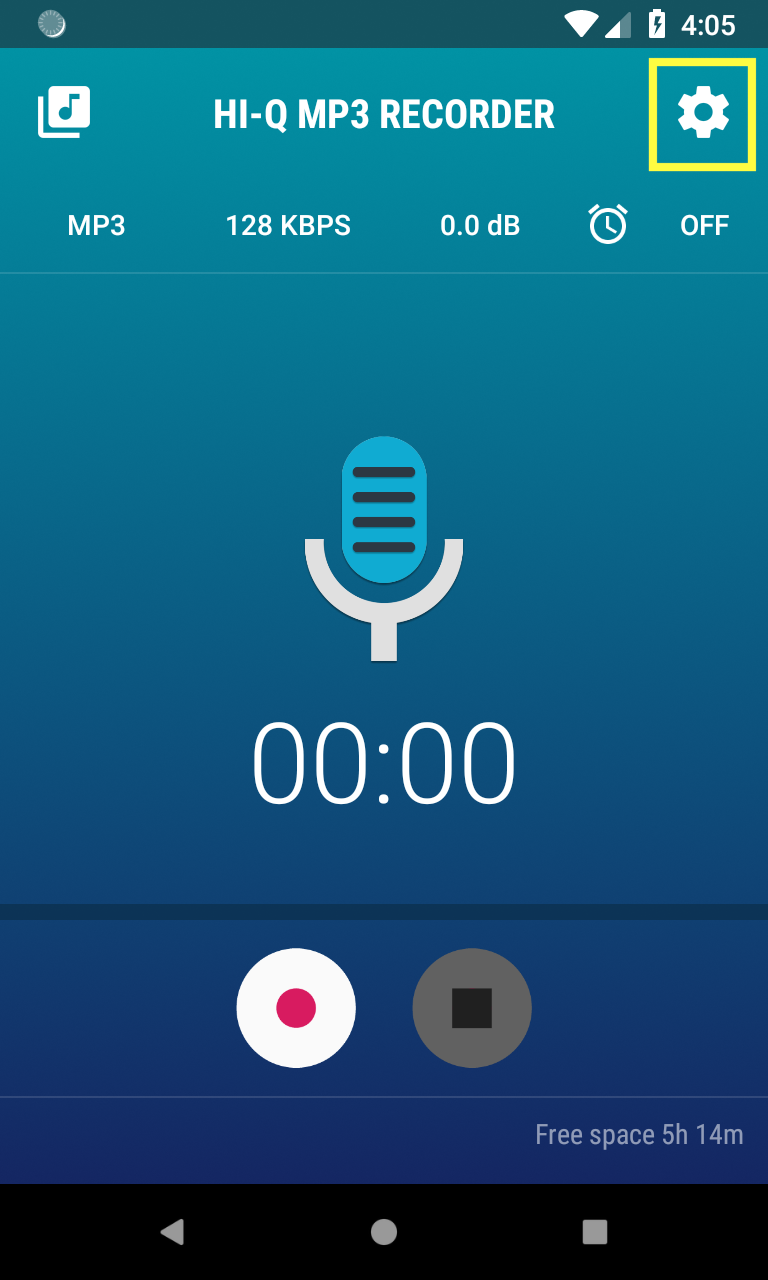Open the recent apps view

pos(595,1232)
